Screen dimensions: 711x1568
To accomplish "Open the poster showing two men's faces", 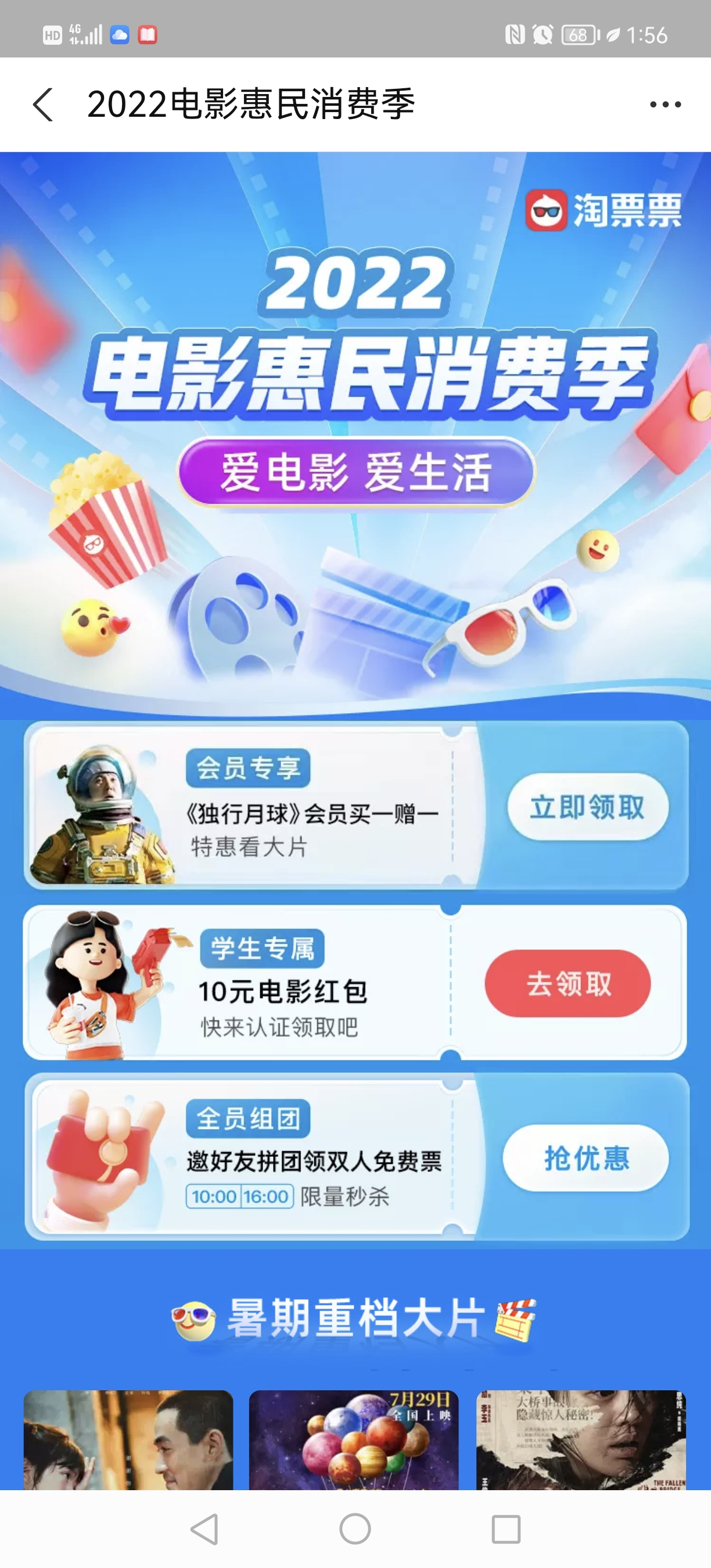I will tap(128, 1440).
